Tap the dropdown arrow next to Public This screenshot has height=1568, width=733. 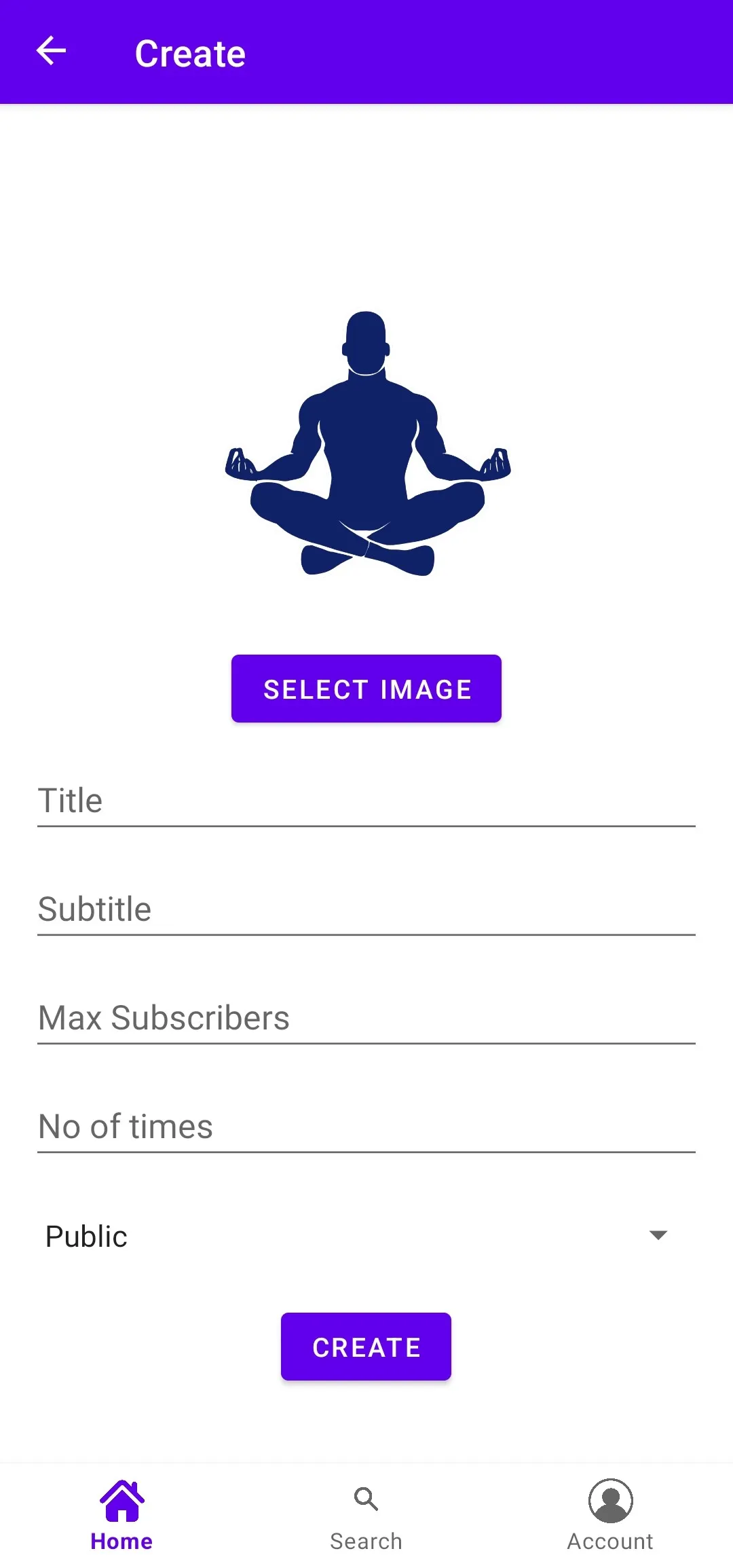coord(658,1236)
